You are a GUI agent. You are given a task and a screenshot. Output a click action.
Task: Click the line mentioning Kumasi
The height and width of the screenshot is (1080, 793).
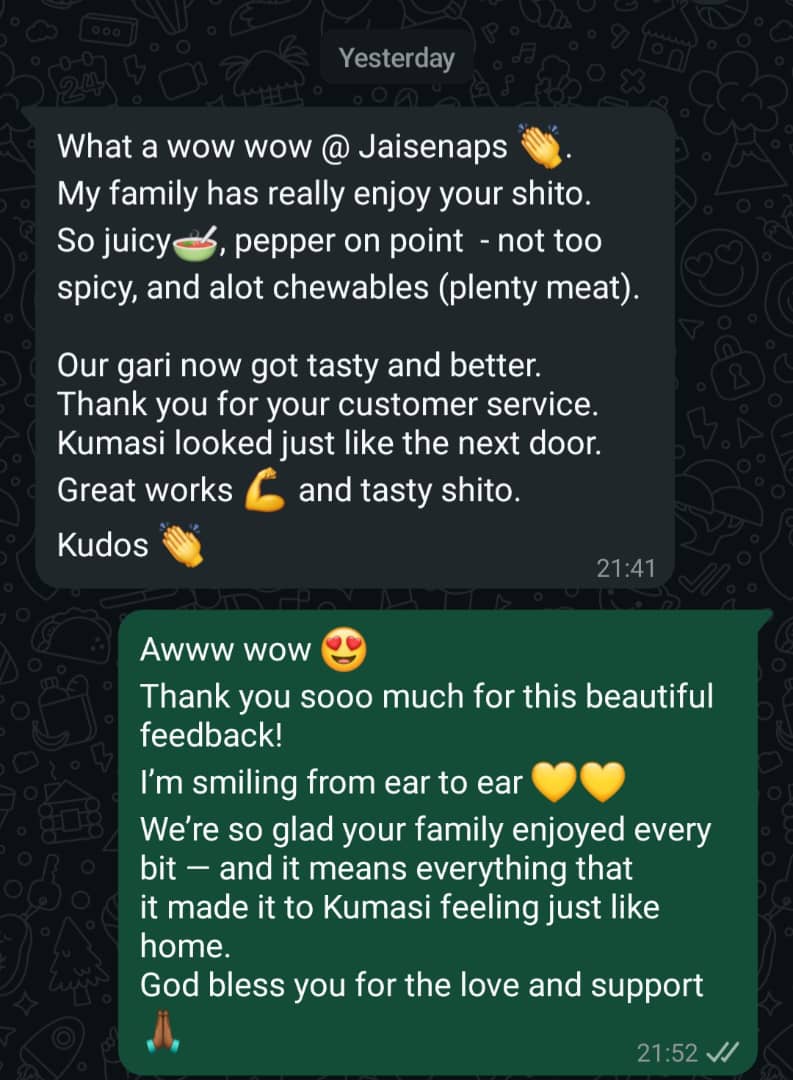tap(330, 443)
